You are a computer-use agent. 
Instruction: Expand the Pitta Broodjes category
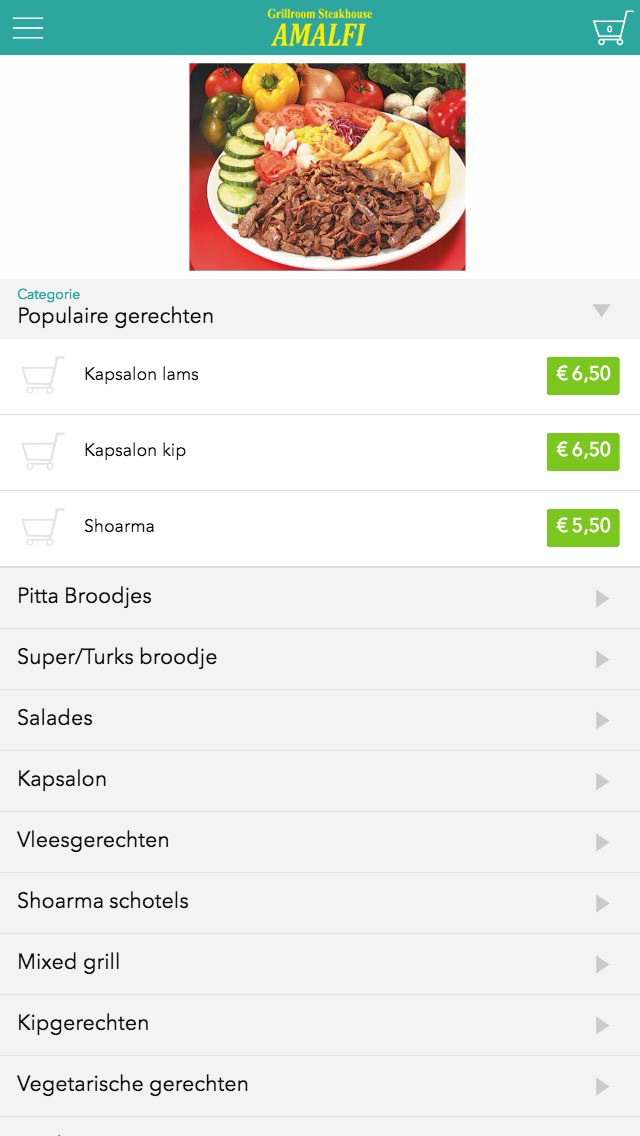point(320,598)
